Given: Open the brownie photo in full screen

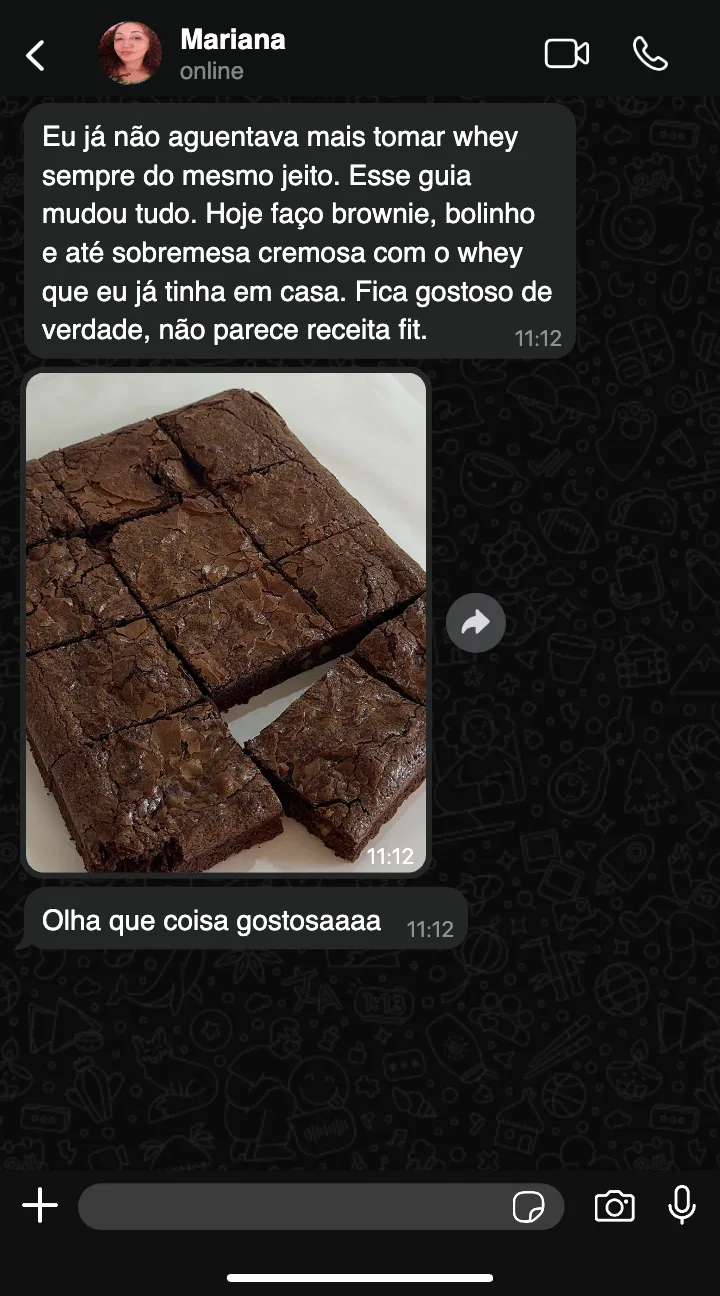Looking at the screenshot, I should tap(225, 620).
